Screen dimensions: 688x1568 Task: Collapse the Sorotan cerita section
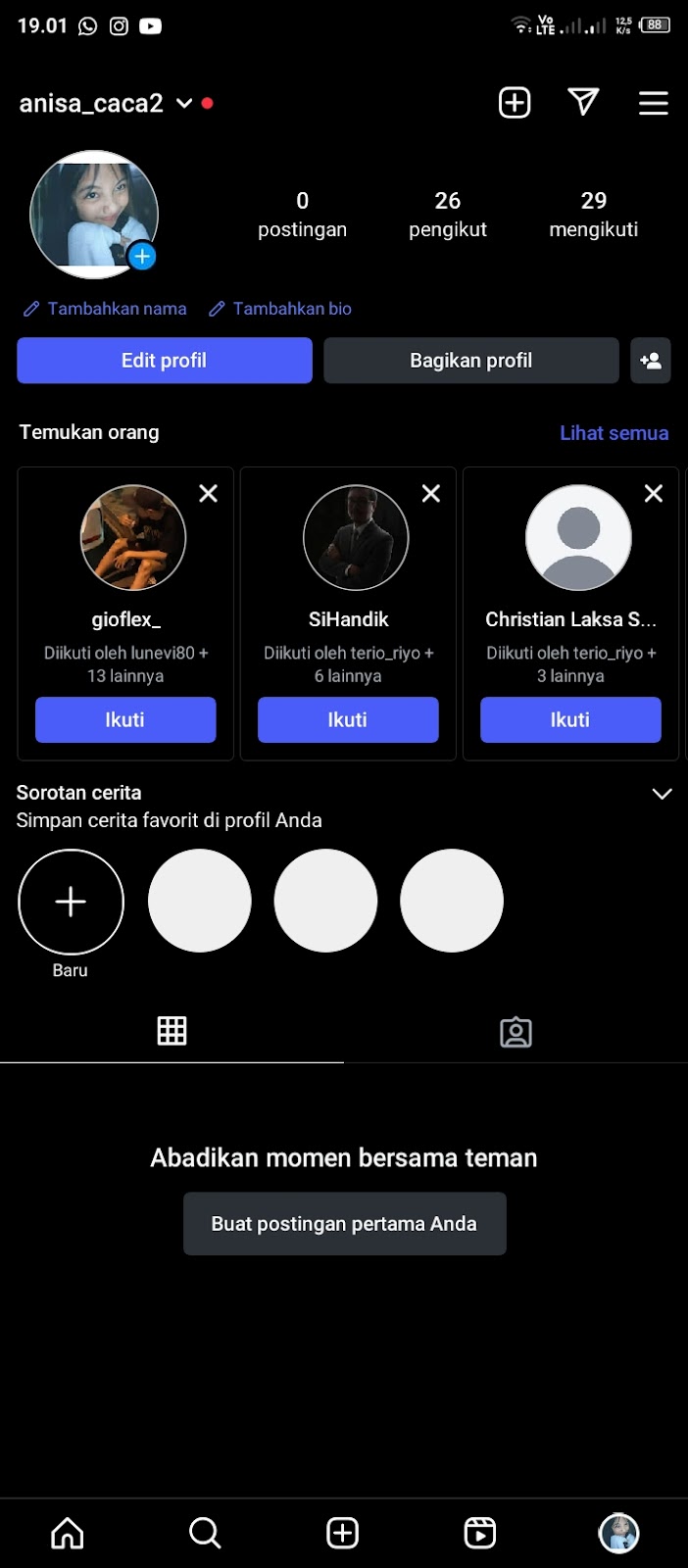[x=662, y=794]
